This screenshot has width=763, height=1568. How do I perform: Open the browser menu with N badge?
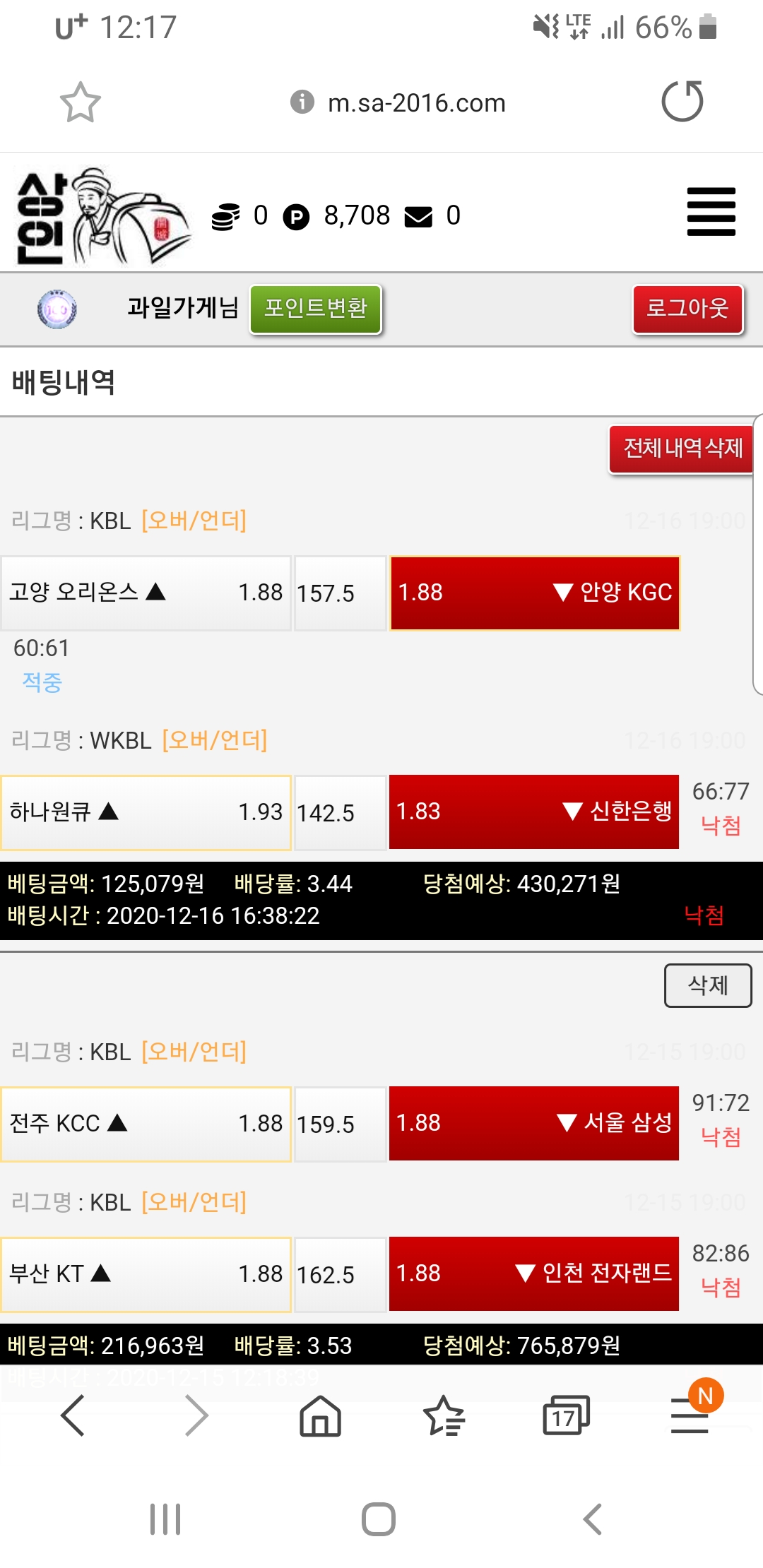691,1415
